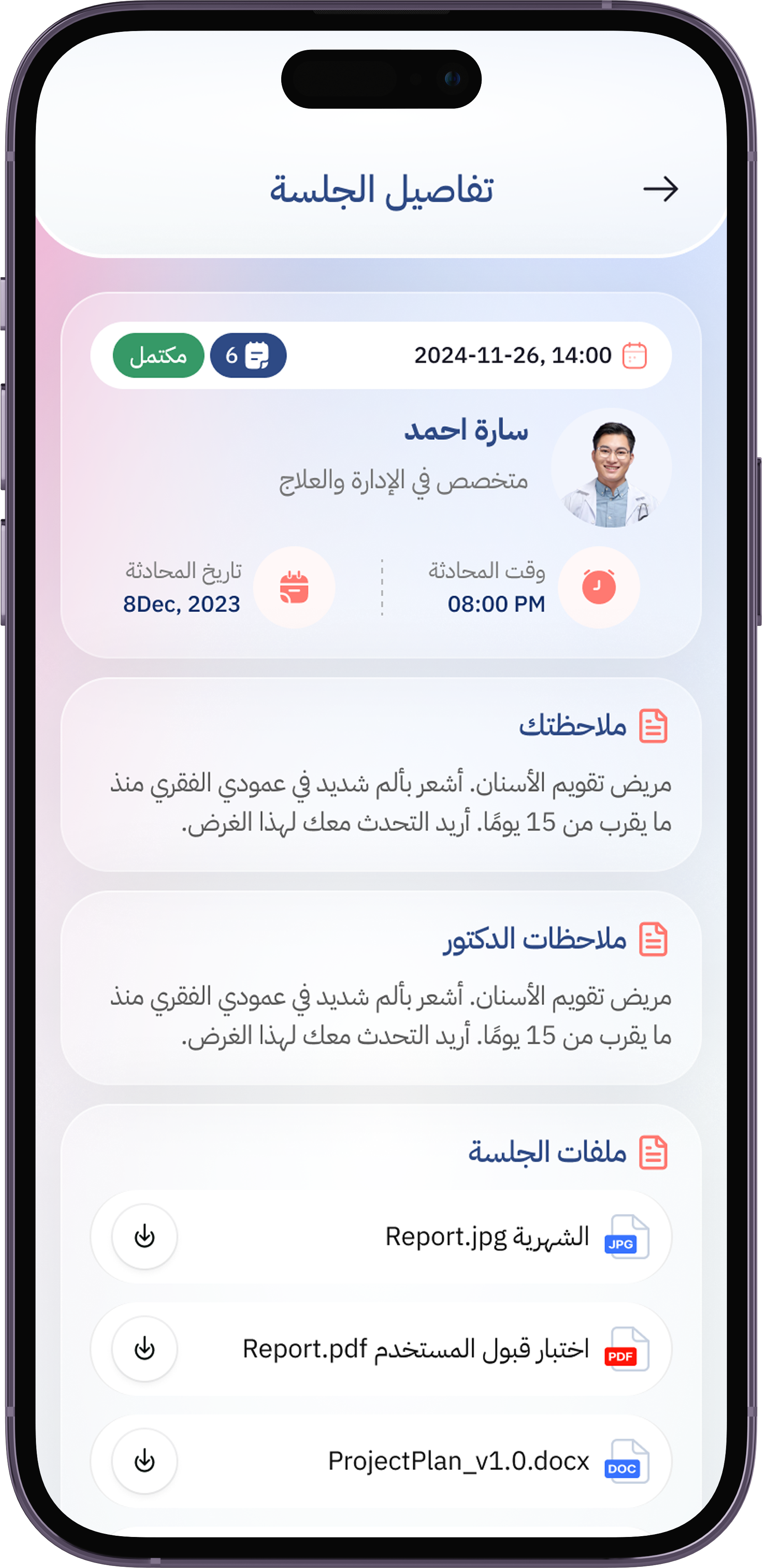The height and width of the screenshot is (1568, 762).
Task: Download the الشهرية Report.jpg file
Action: coord(145,1236)
